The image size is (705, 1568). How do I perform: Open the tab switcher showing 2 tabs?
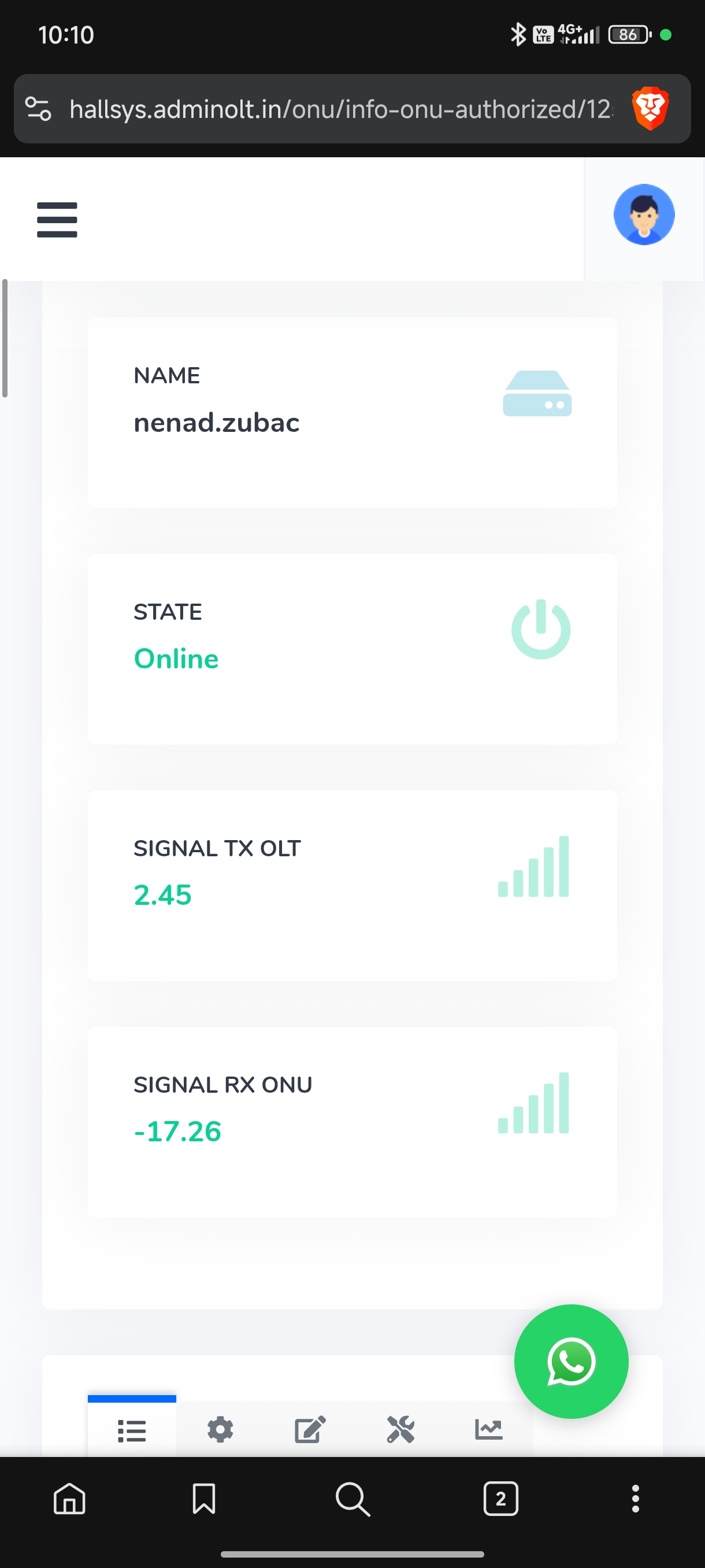500,1498
